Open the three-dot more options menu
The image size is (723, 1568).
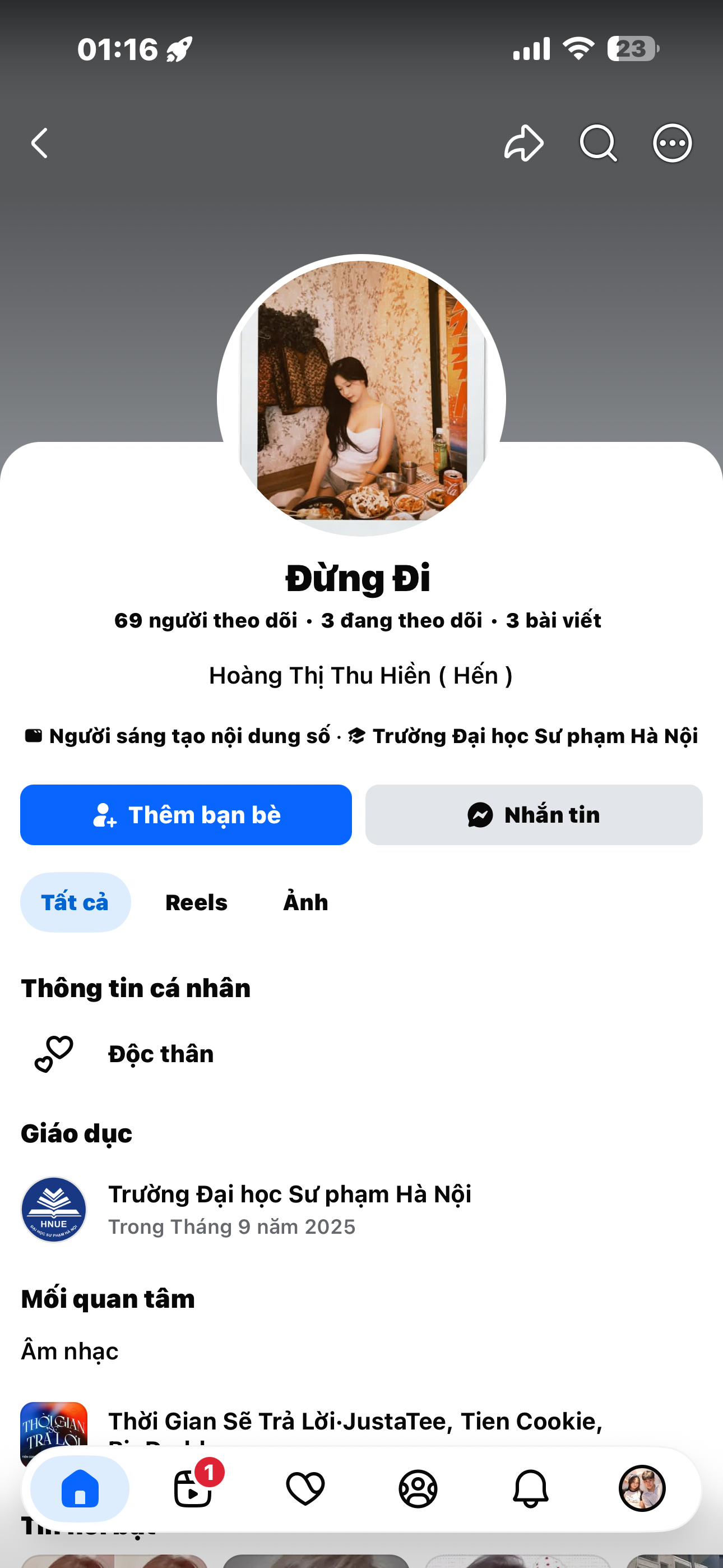672,143
